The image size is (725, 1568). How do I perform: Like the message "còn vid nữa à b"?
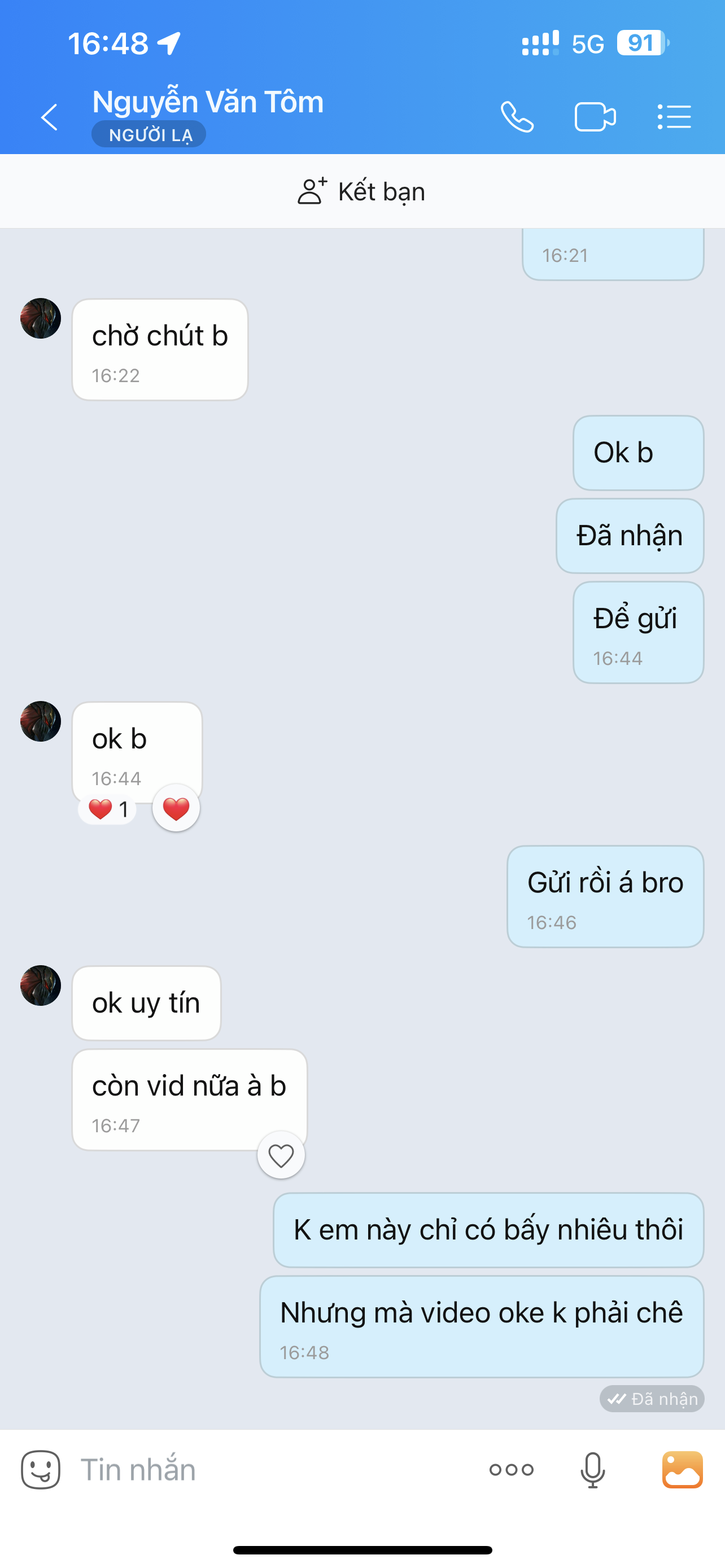tap(281, 1155)
